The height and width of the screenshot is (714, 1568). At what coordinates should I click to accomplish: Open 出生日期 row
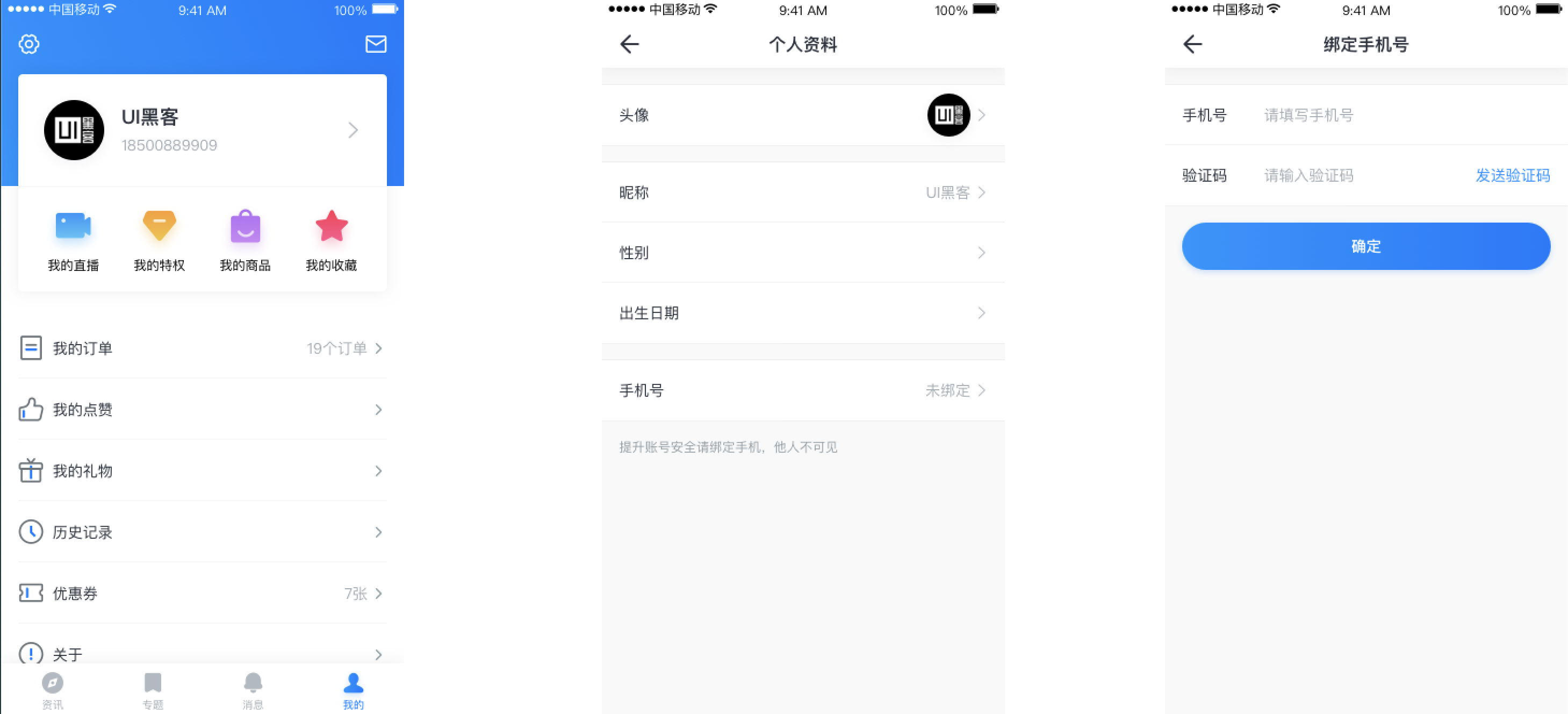(x=802, y=312)
